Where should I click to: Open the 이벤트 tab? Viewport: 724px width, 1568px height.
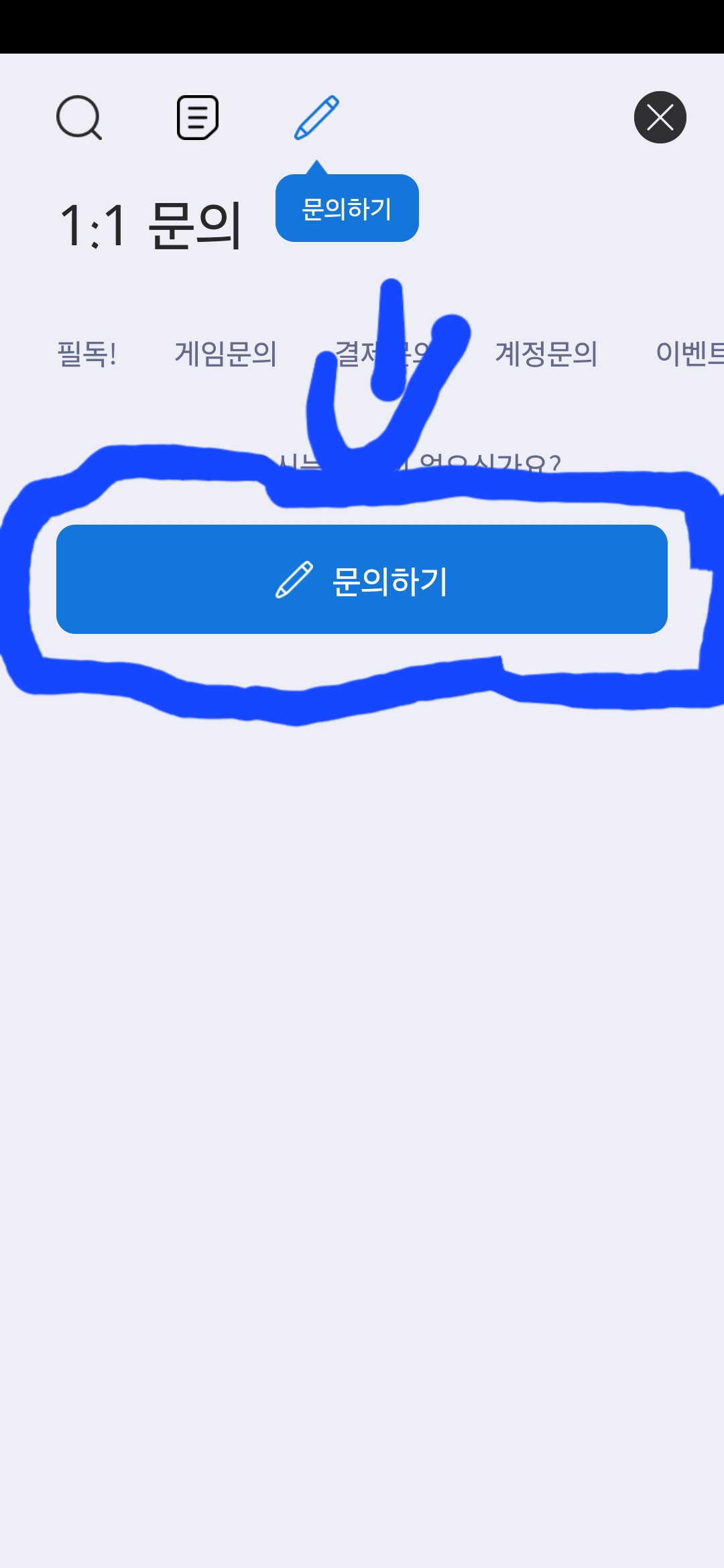click(x=690, y=354)
